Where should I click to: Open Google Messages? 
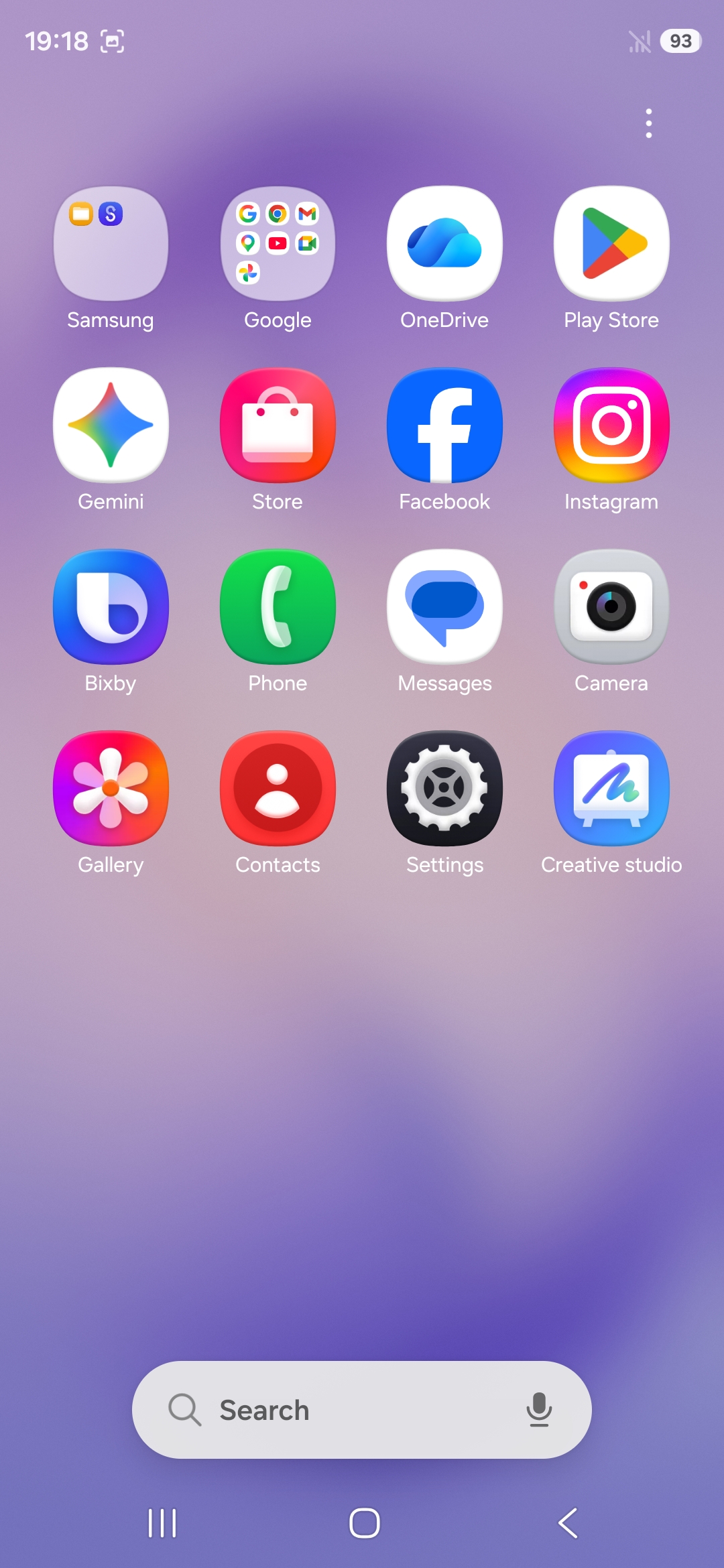(x=444, y=607)
